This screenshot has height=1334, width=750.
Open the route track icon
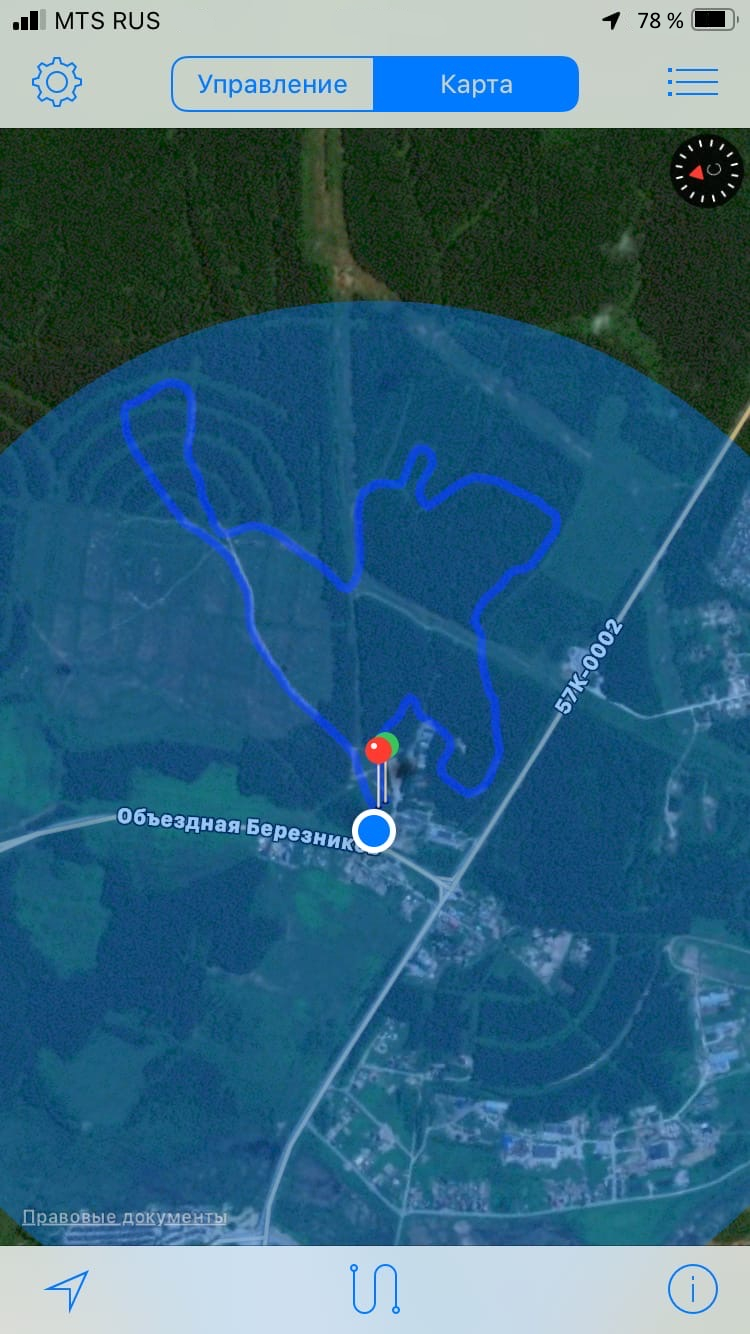(375, 1289)
